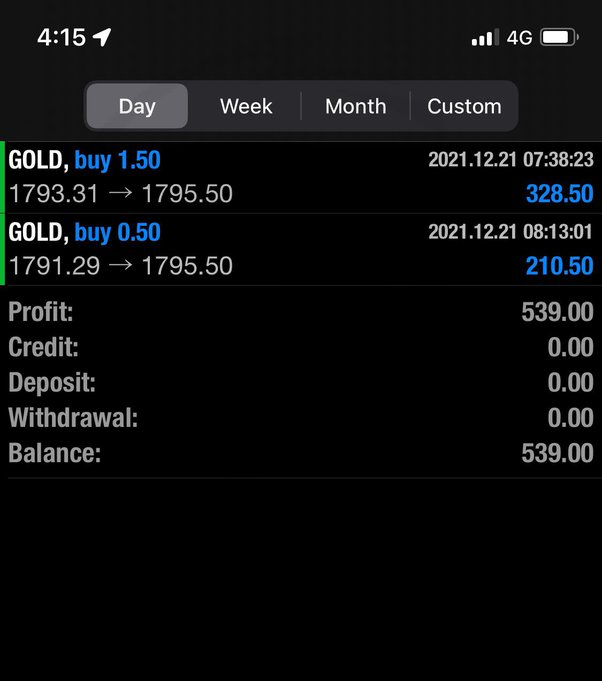The height and width of the screenshot is (681, 602).
Task: Open the GOLD buy 1.50 trade
Action: coord(300,177)
